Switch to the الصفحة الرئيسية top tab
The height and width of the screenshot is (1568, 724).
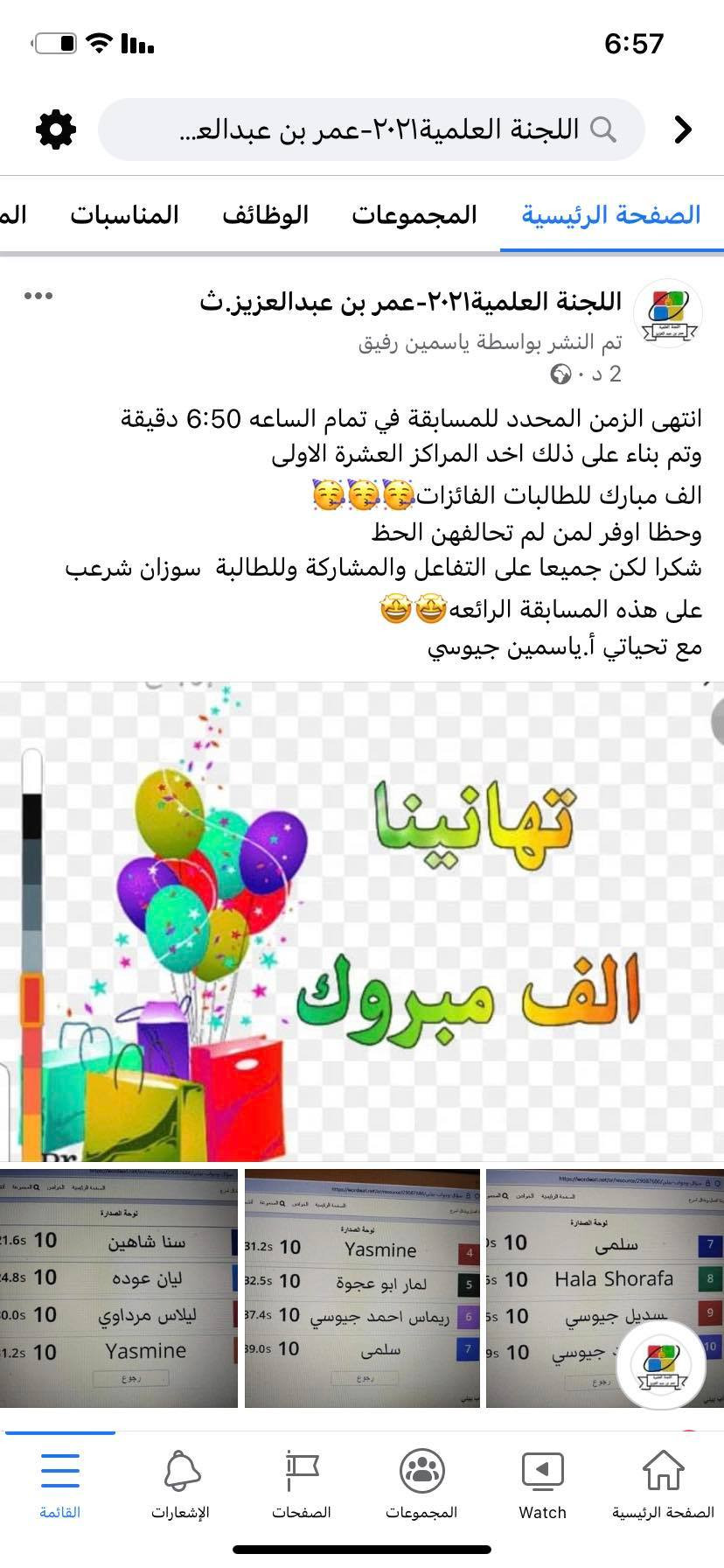coord(611,214)
